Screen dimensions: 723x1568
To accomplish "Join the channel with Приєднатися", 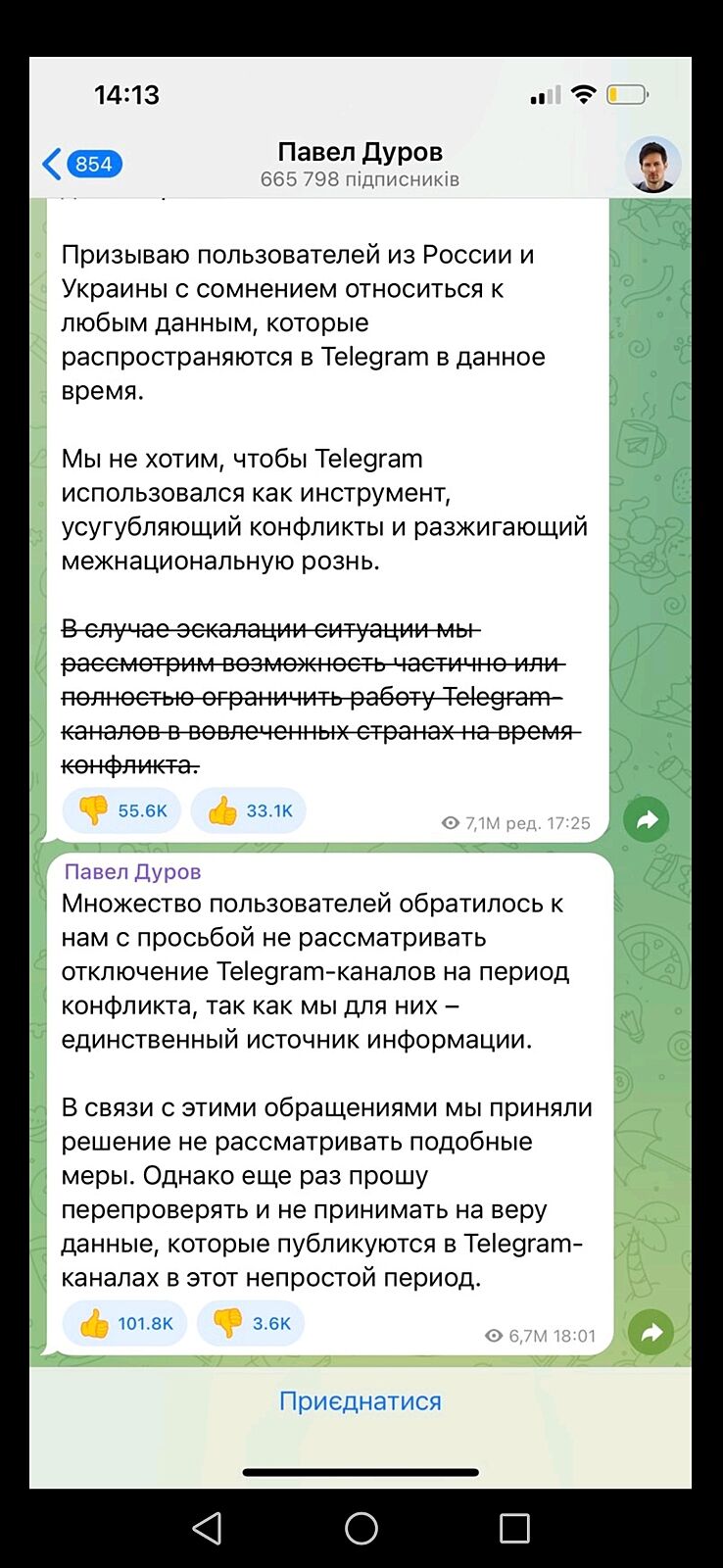I will coord(361,1401).
